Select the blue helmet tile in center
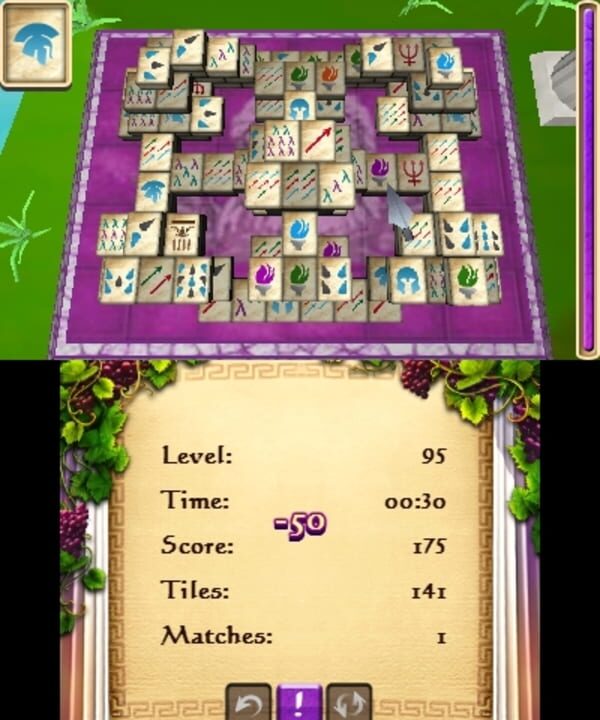Viewport: 600px width, 720px height. pos(299,106)
